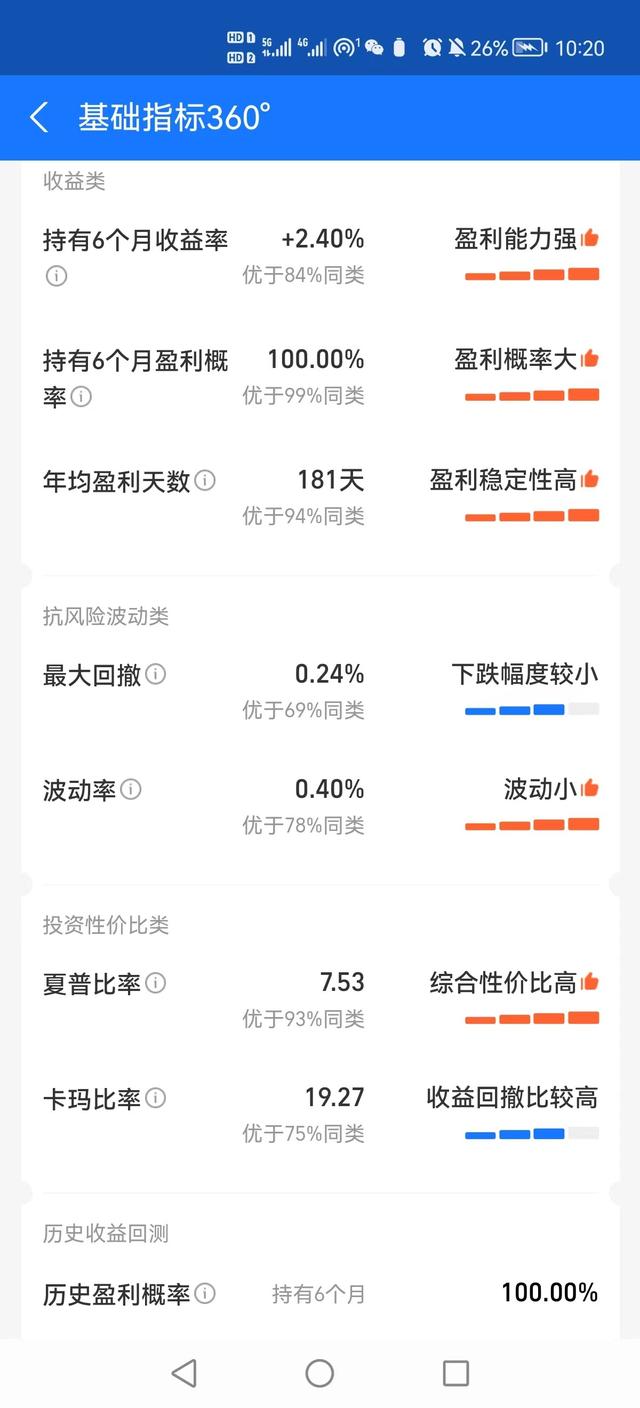Screen dimensions: 640x1408
Task: Go back from 基础指标360° page
Action: click(x=38, y=118)
